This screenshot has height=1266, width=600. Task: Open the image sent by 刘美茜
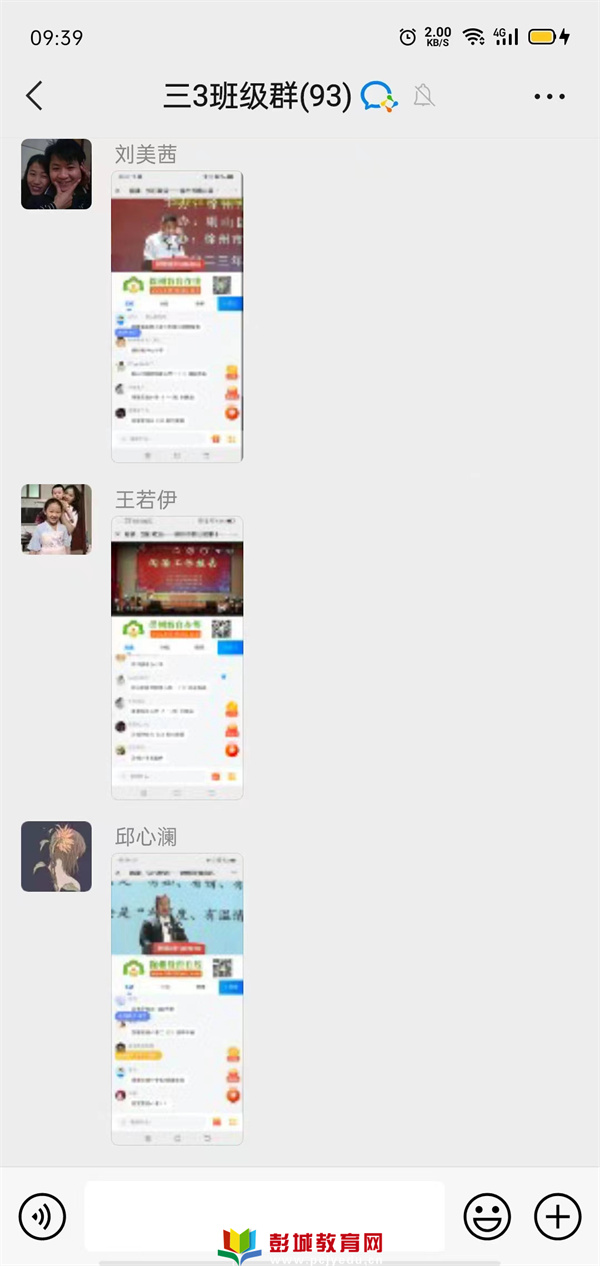coord(177,316)
